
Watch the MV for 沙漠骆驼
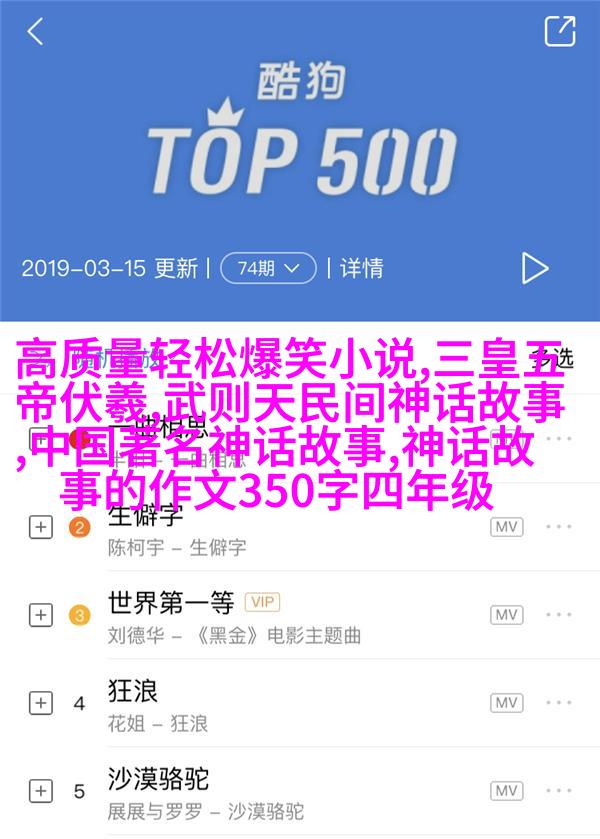click(508, 790)
